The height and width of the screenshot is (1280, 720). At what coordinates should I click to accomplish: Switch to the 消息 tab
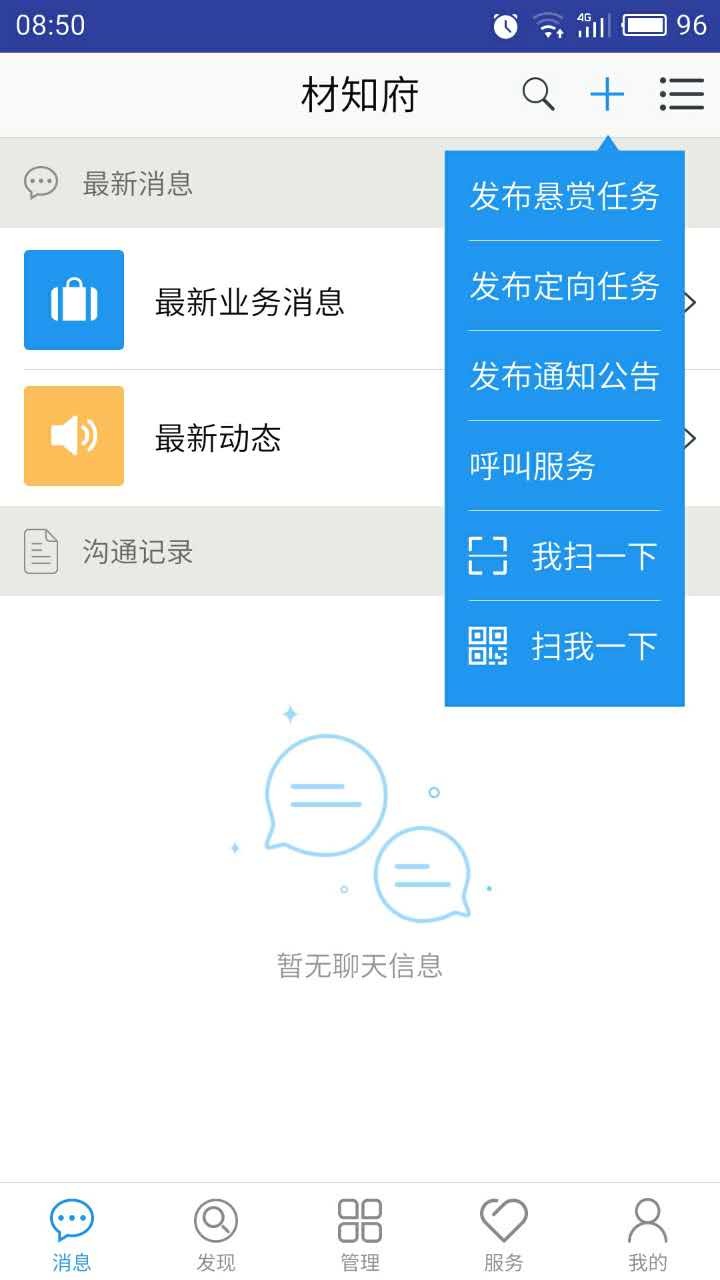tap(72, 1236)
